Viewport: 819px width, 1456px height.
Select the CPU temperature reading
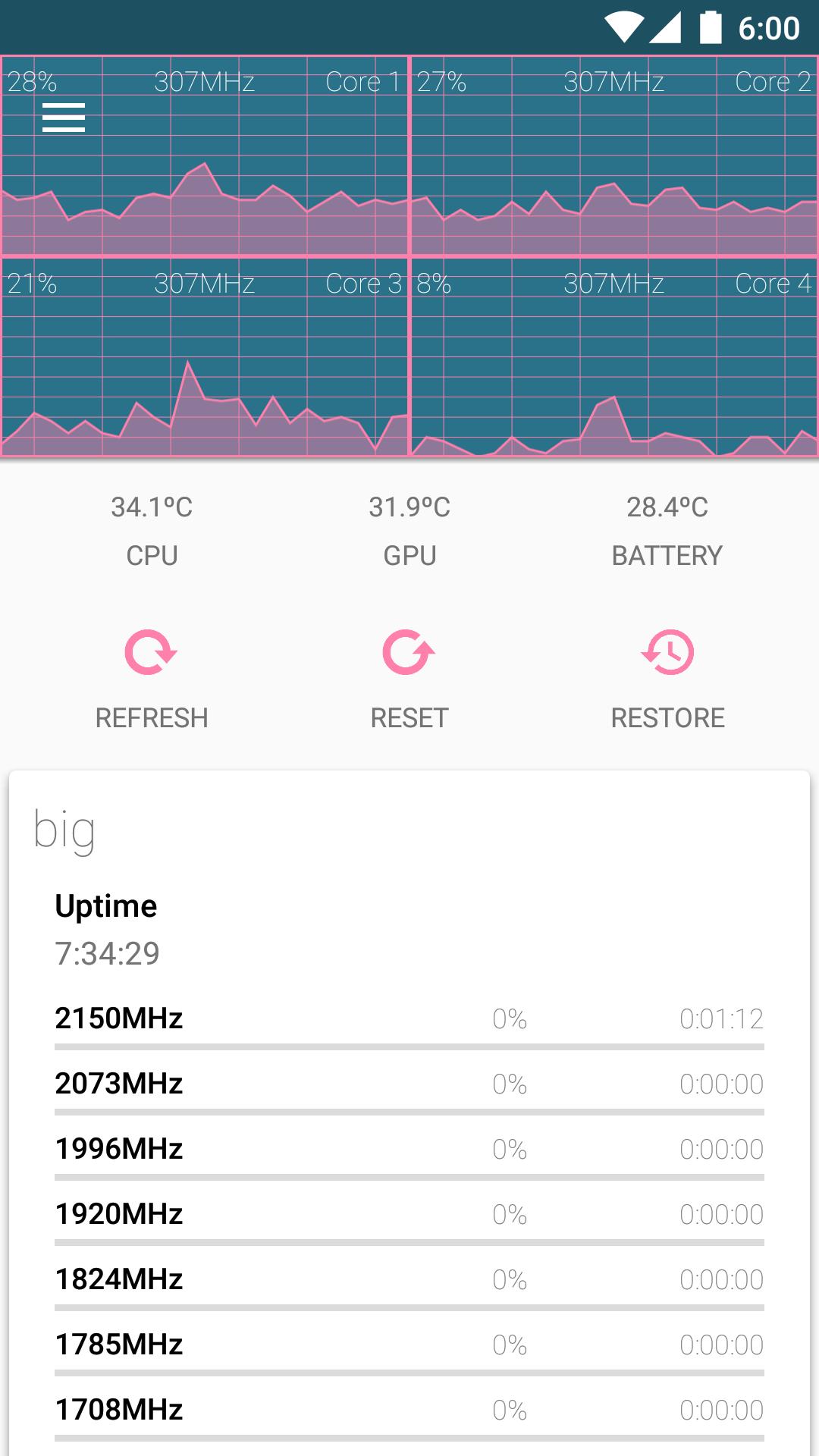tap(152, 507)
